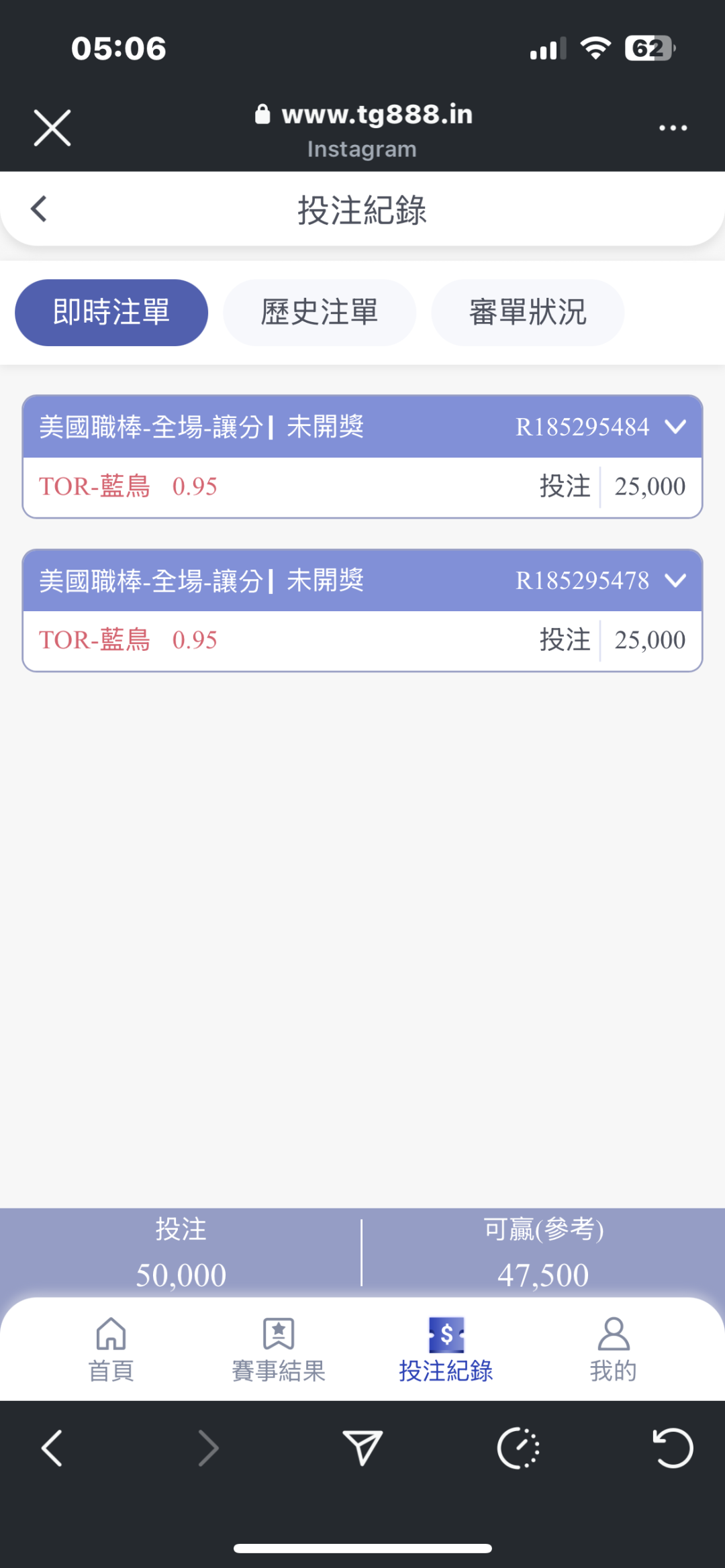Go back from the 投注紀錄 page
This screenshot has height=1568, width=725.
[x=39, y=209]
